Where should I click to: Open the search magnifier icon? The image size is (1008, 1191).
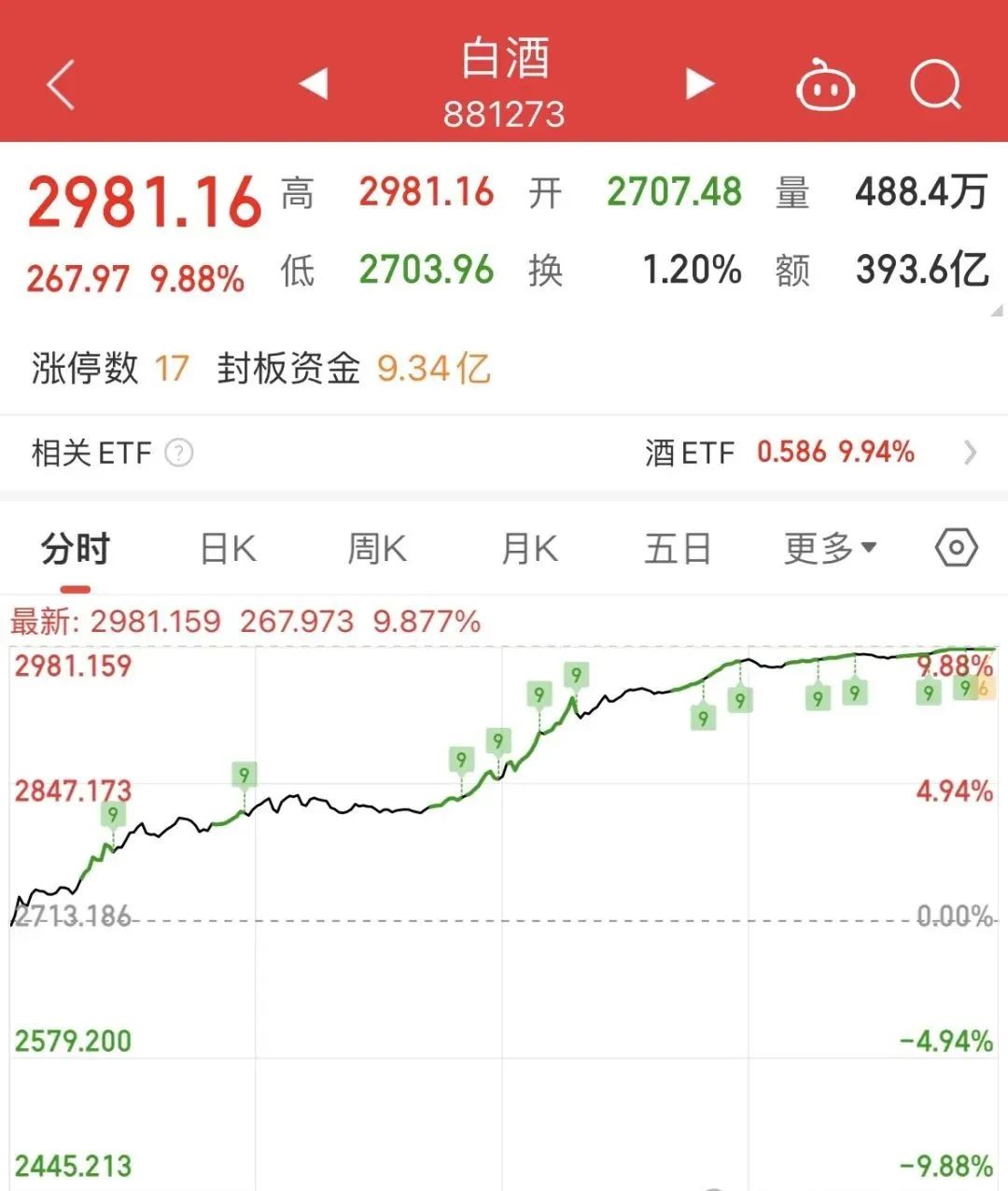click(x=936, y=85)
